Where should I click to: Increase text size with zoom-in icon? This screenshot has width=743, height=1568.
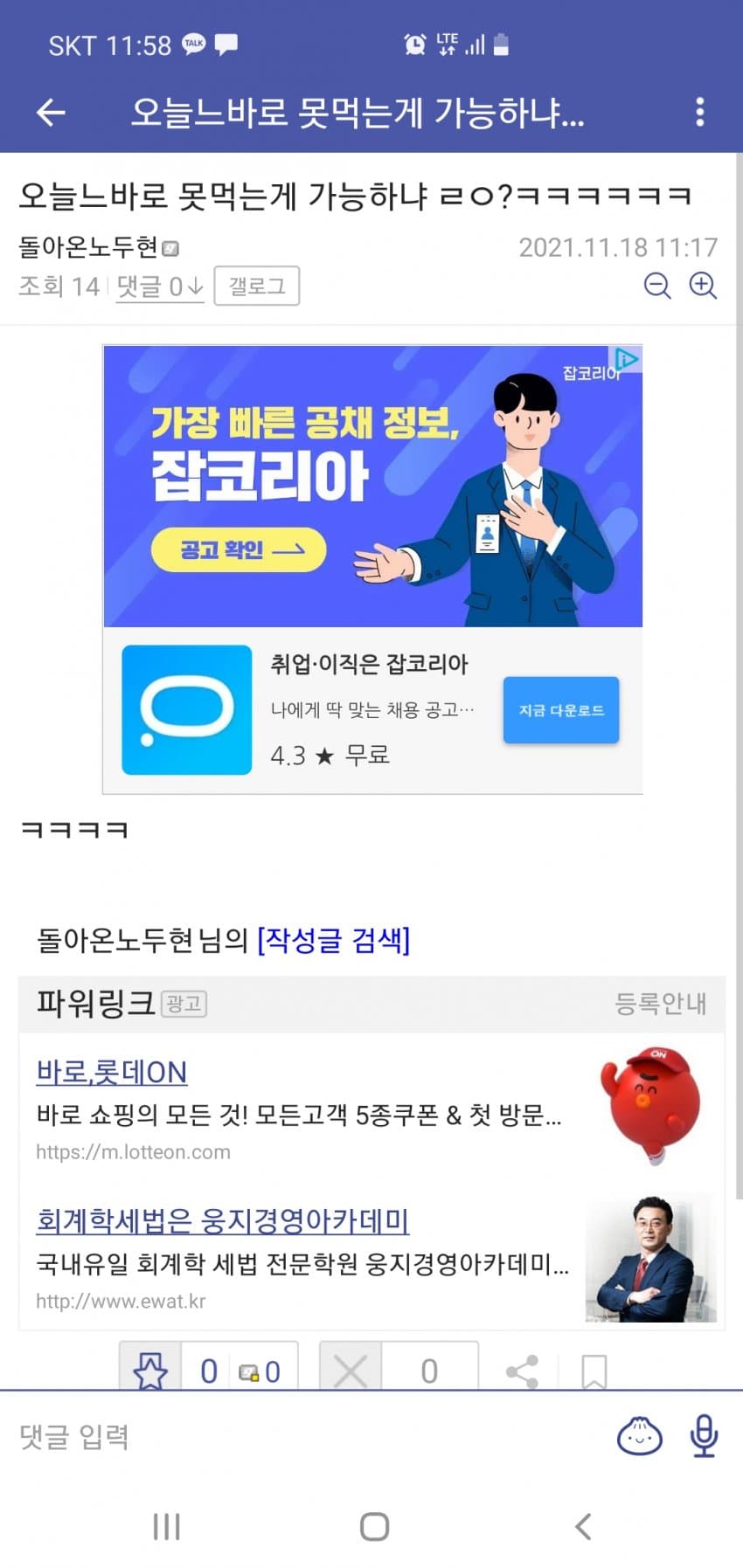tap(703, 286)
